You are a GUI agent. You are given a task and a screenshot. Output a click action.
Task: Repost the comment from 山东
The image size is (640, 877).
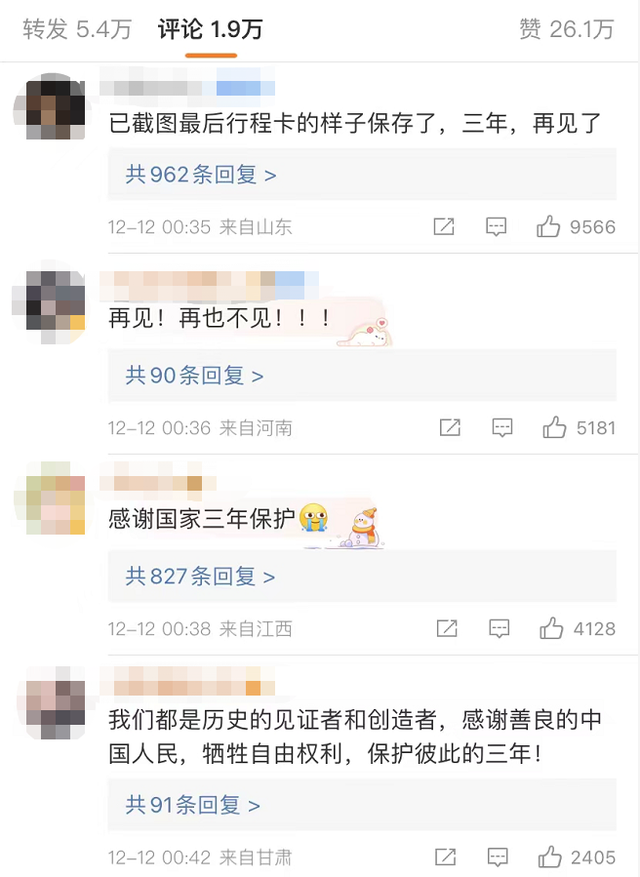point(443,227)
